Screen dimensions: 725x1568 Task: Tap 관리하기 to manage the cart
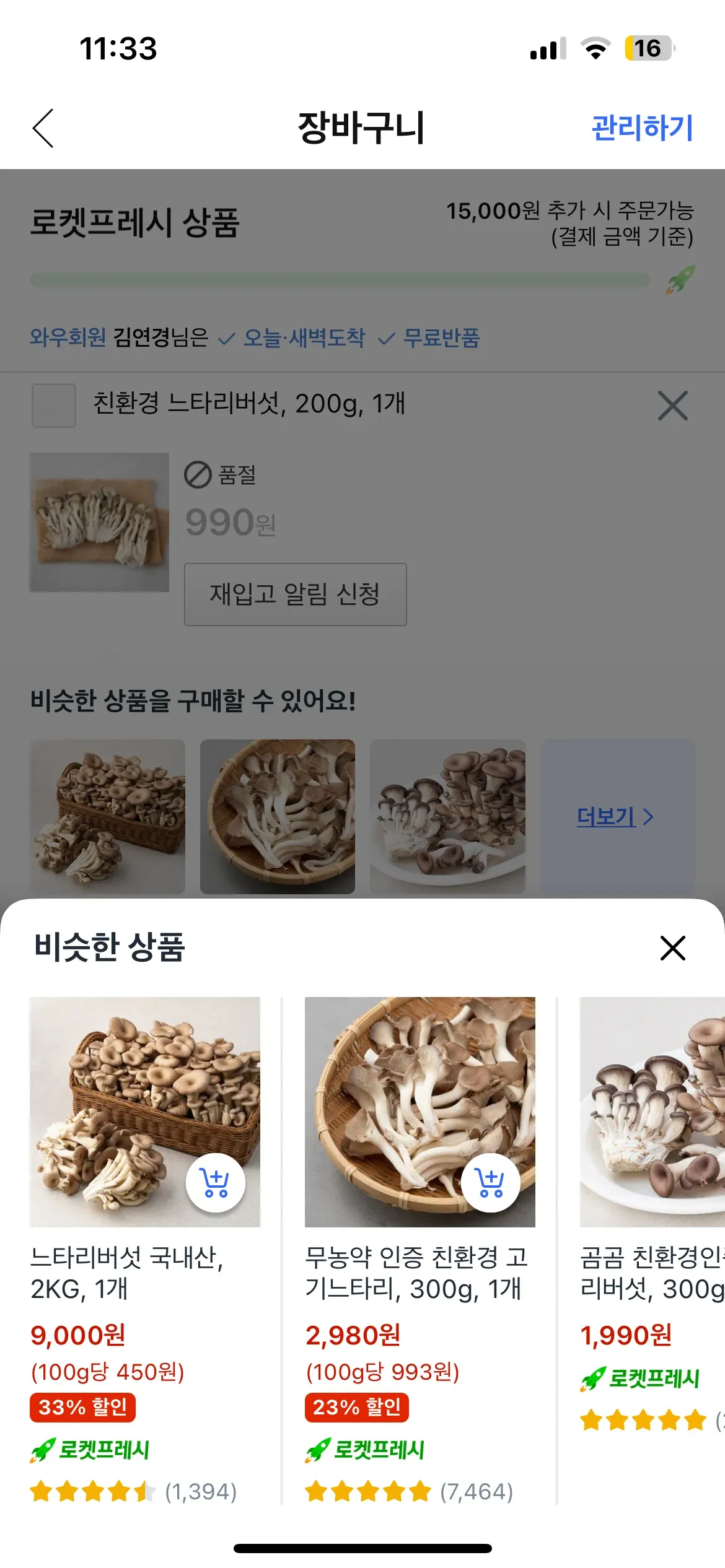[x=642, y=128]
